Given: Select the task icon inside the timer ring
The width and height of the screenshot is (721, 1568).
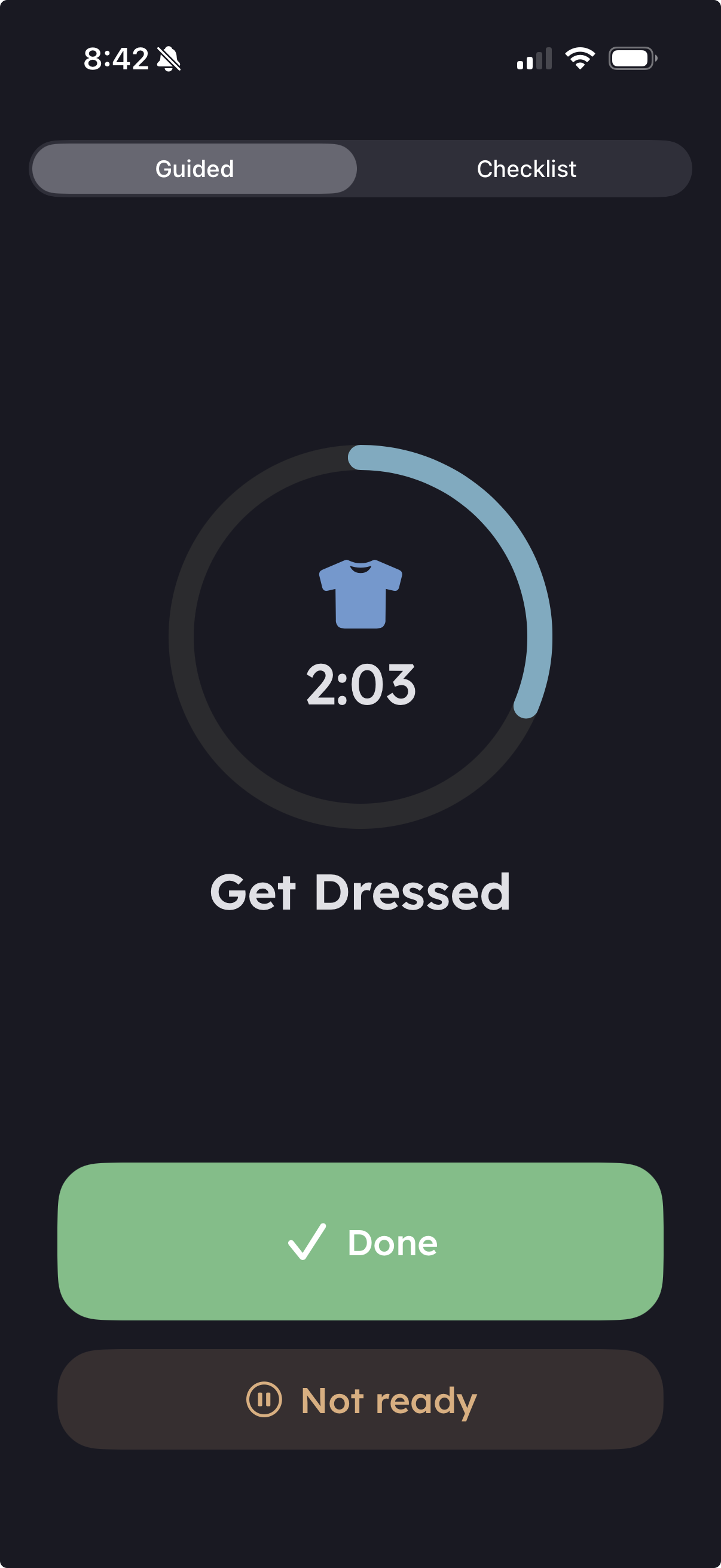Looking at the screenshot, I should click(x=360, y=593).
